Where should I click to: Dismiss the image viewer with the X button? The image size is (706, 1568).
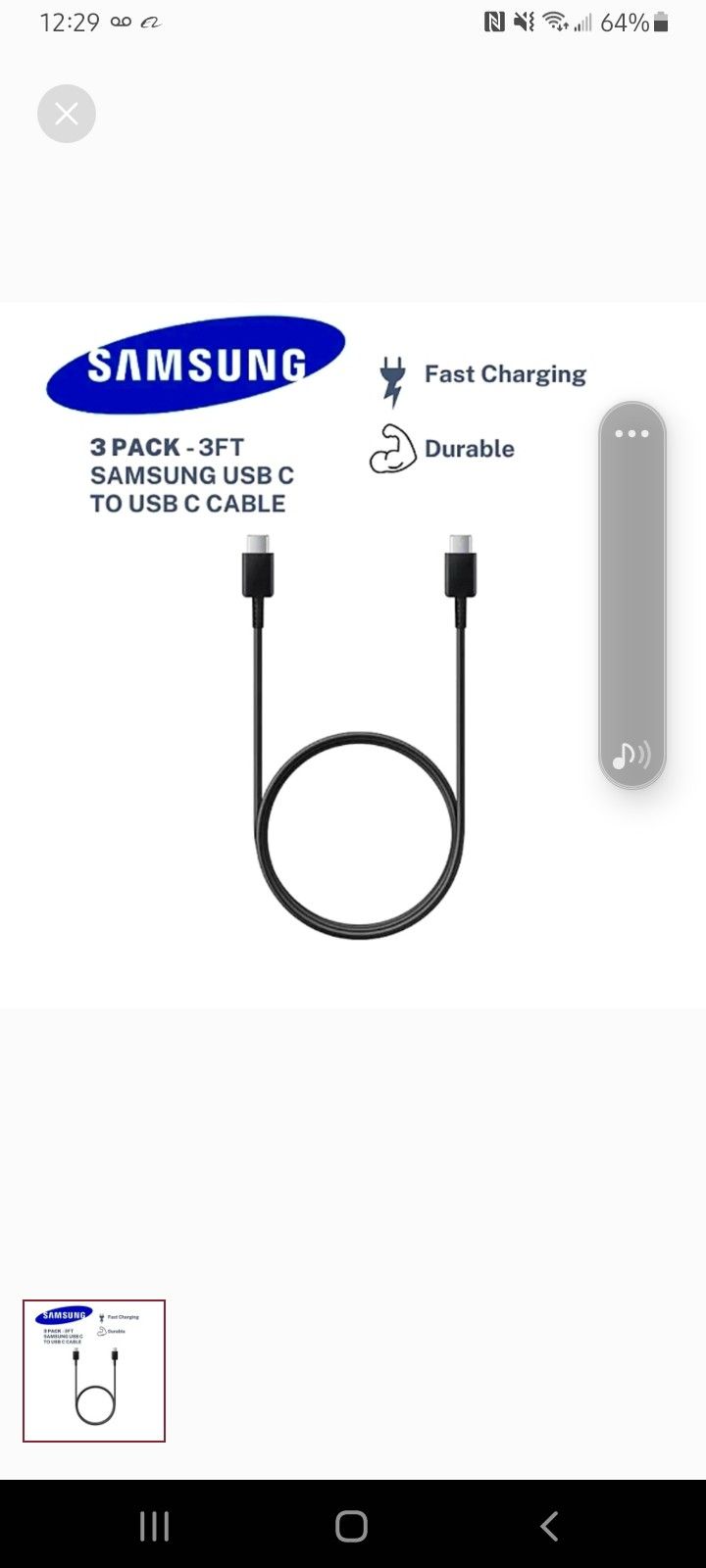(66, 114)
